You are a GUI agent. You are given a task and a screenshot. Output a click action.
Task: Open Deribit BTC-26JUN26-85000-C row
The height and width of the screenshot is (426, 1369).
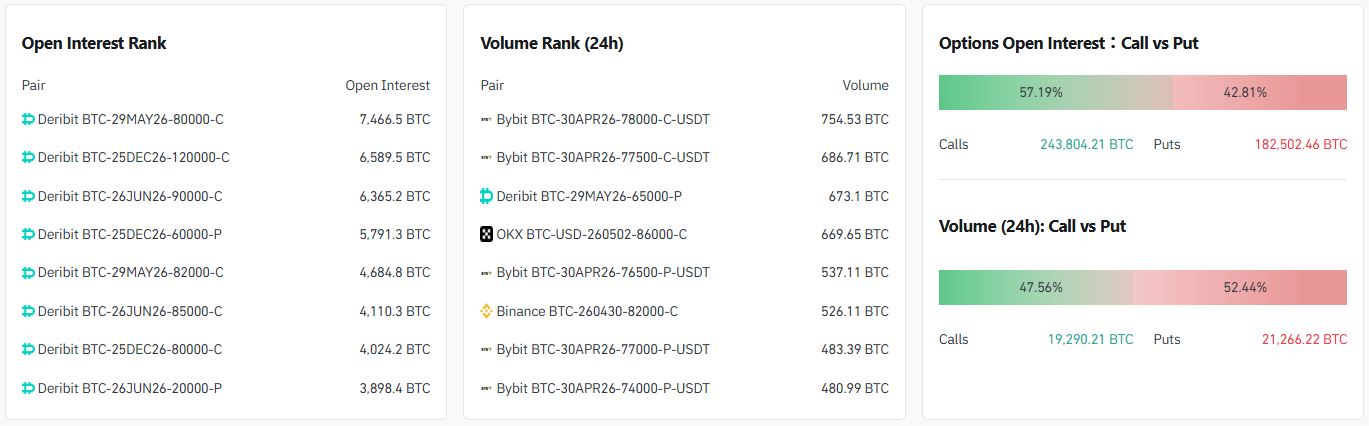pyautogui.click(x=130, y=311)
